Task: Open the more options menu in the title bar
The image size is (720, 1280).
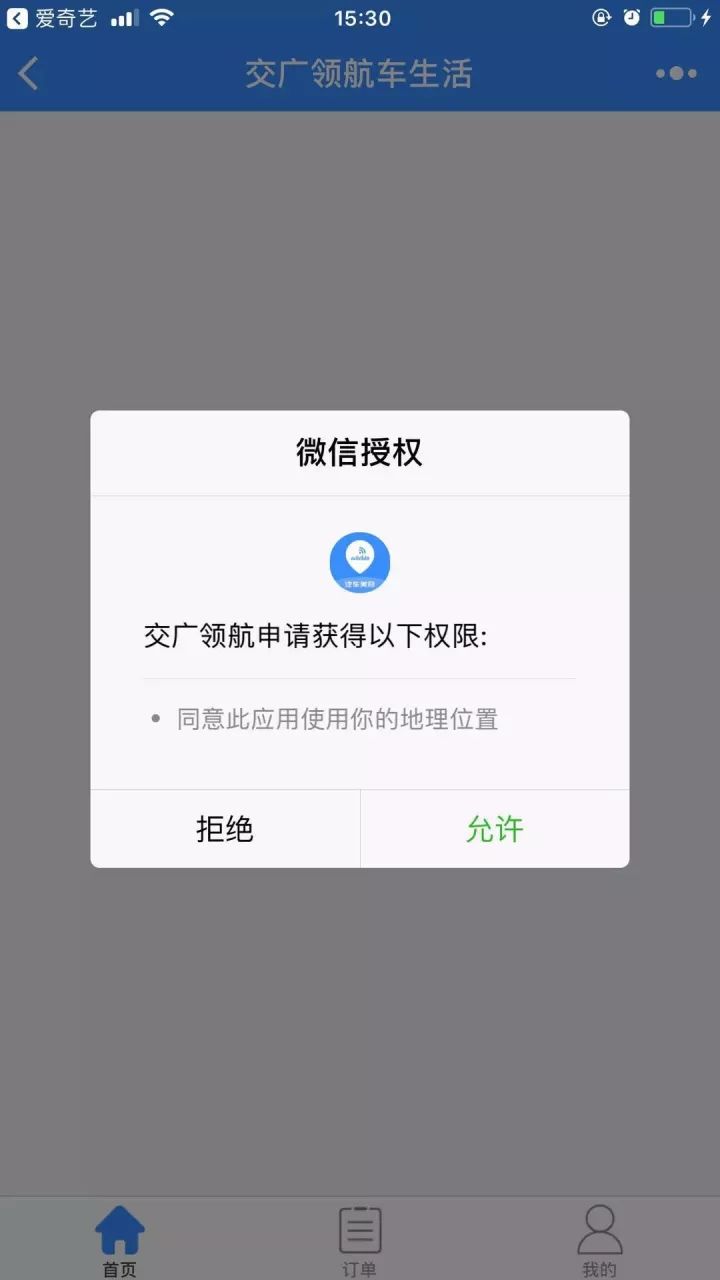Action: tap(674, 73)
